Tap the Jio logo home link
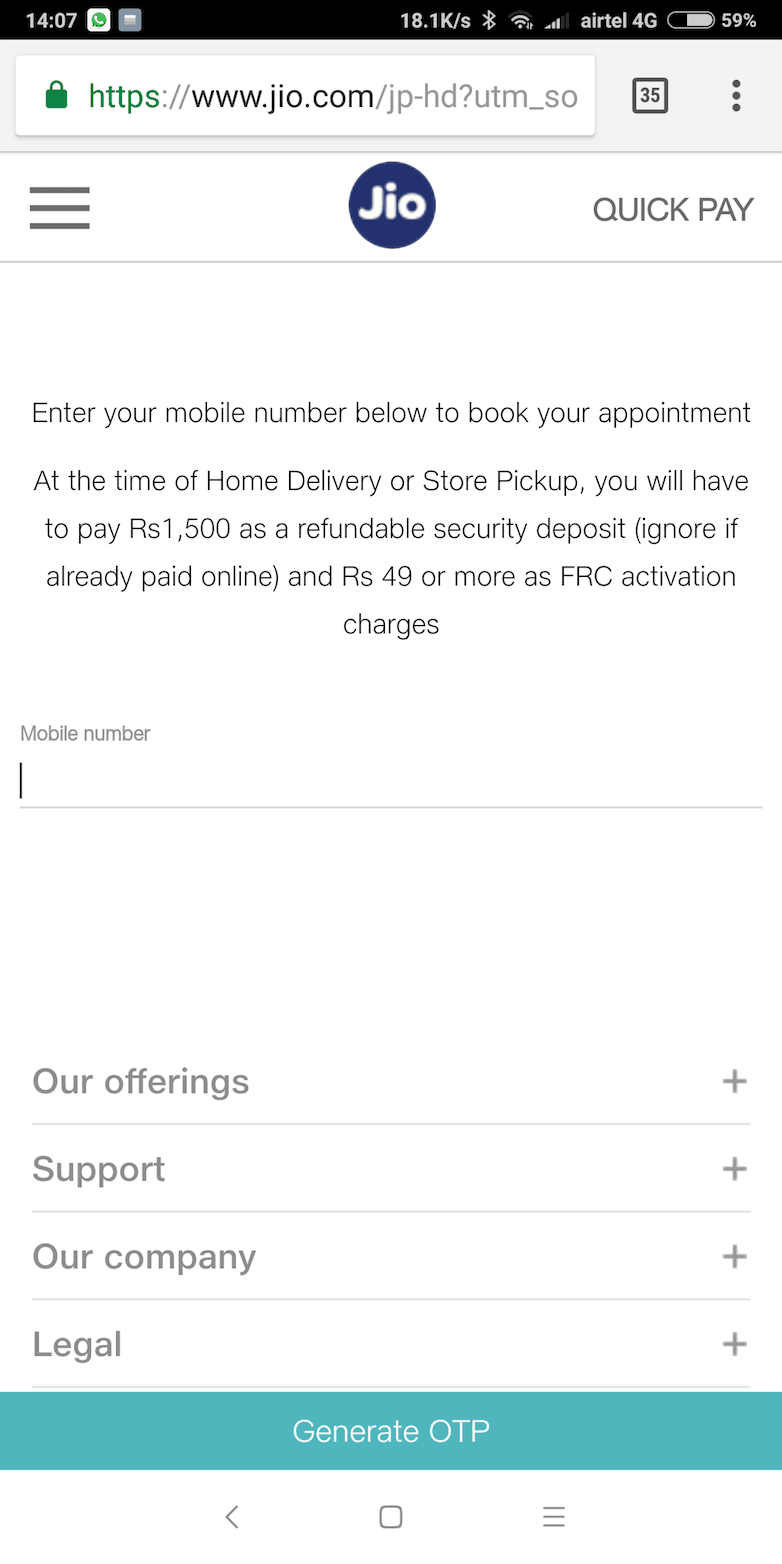Viewport: 782px width, 1564px height. pos(392,205)
